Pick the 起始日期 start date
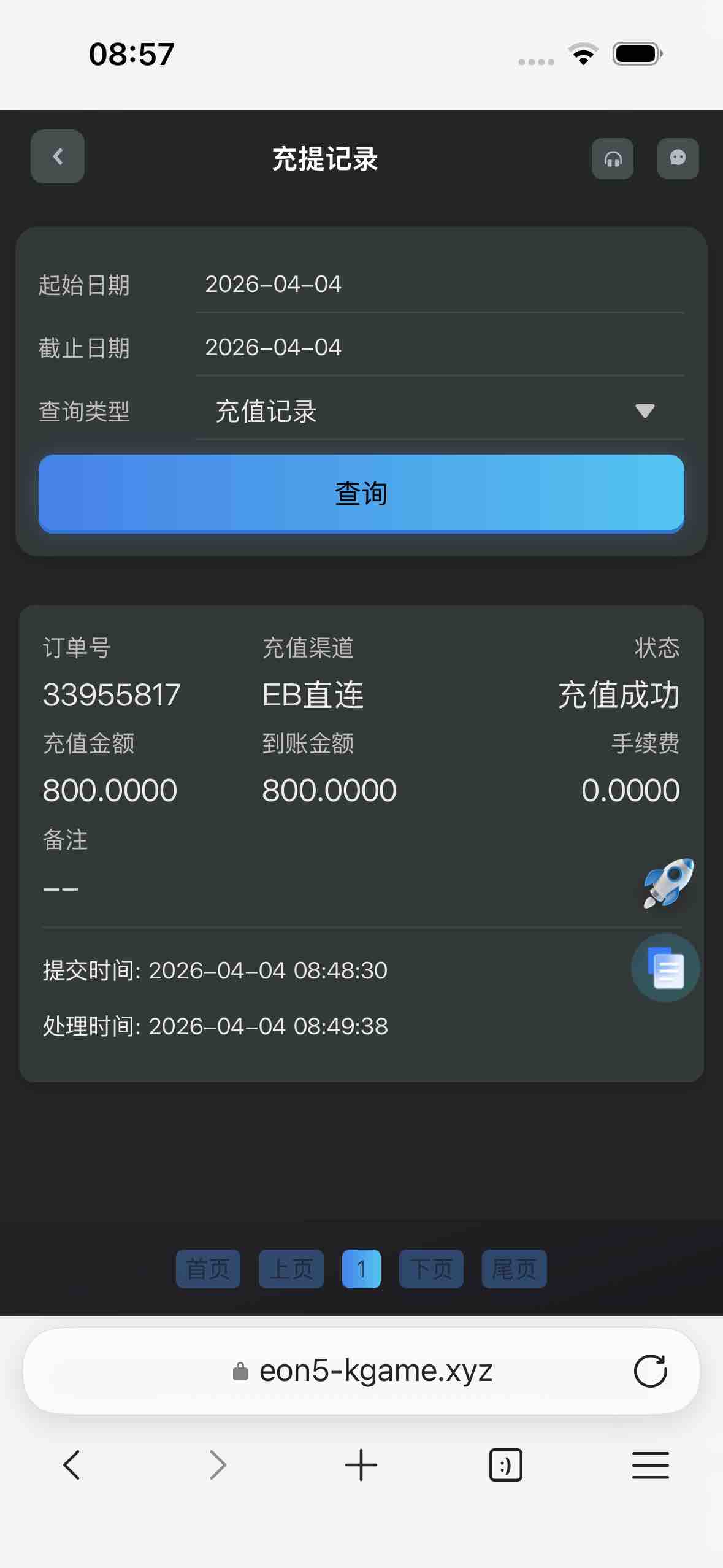The width and height of the screenshot is (723, 1568). (x=439, y=285)
